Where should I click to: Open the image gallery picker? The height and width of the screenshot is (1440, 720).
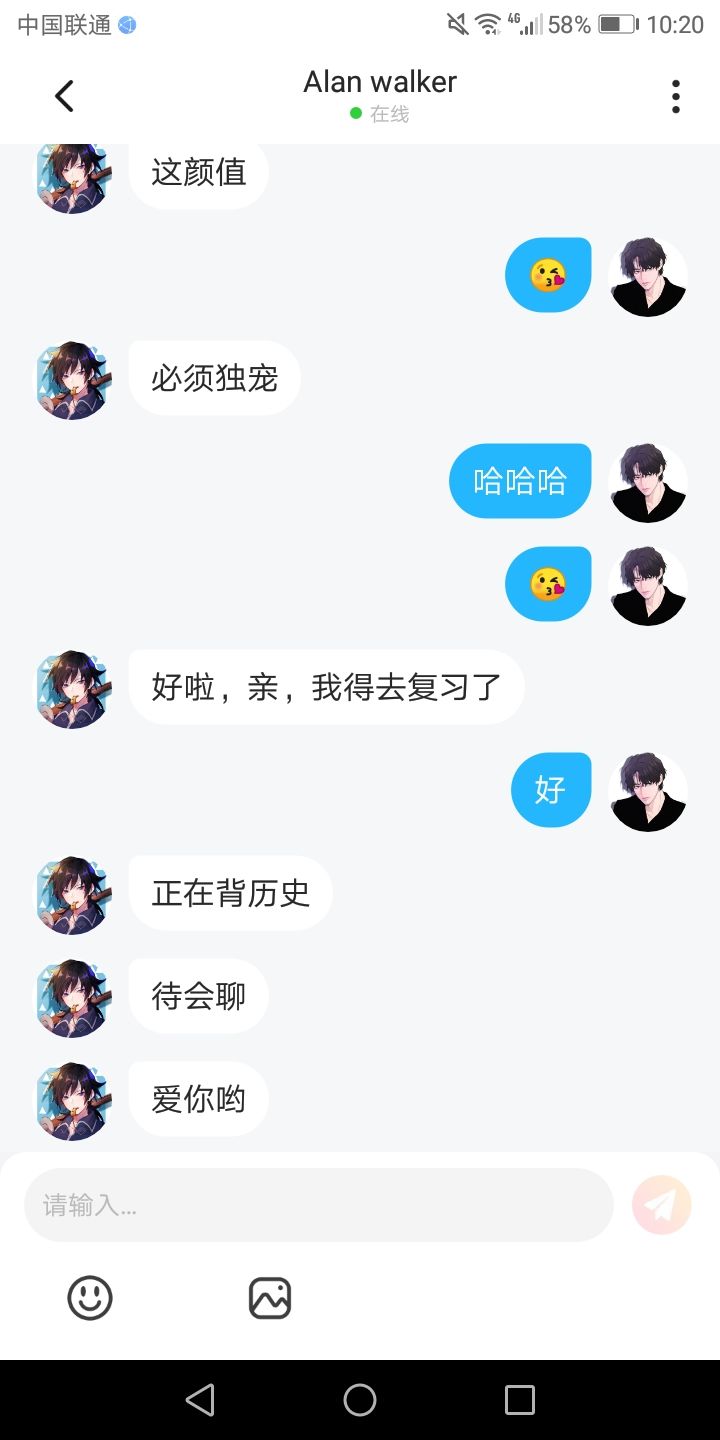pos(270,1298)
